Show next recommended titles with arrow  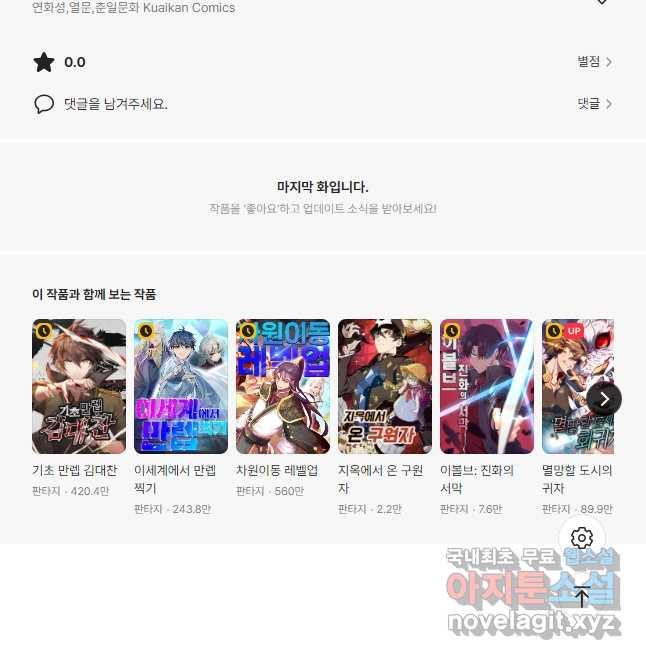click(604, 398)
